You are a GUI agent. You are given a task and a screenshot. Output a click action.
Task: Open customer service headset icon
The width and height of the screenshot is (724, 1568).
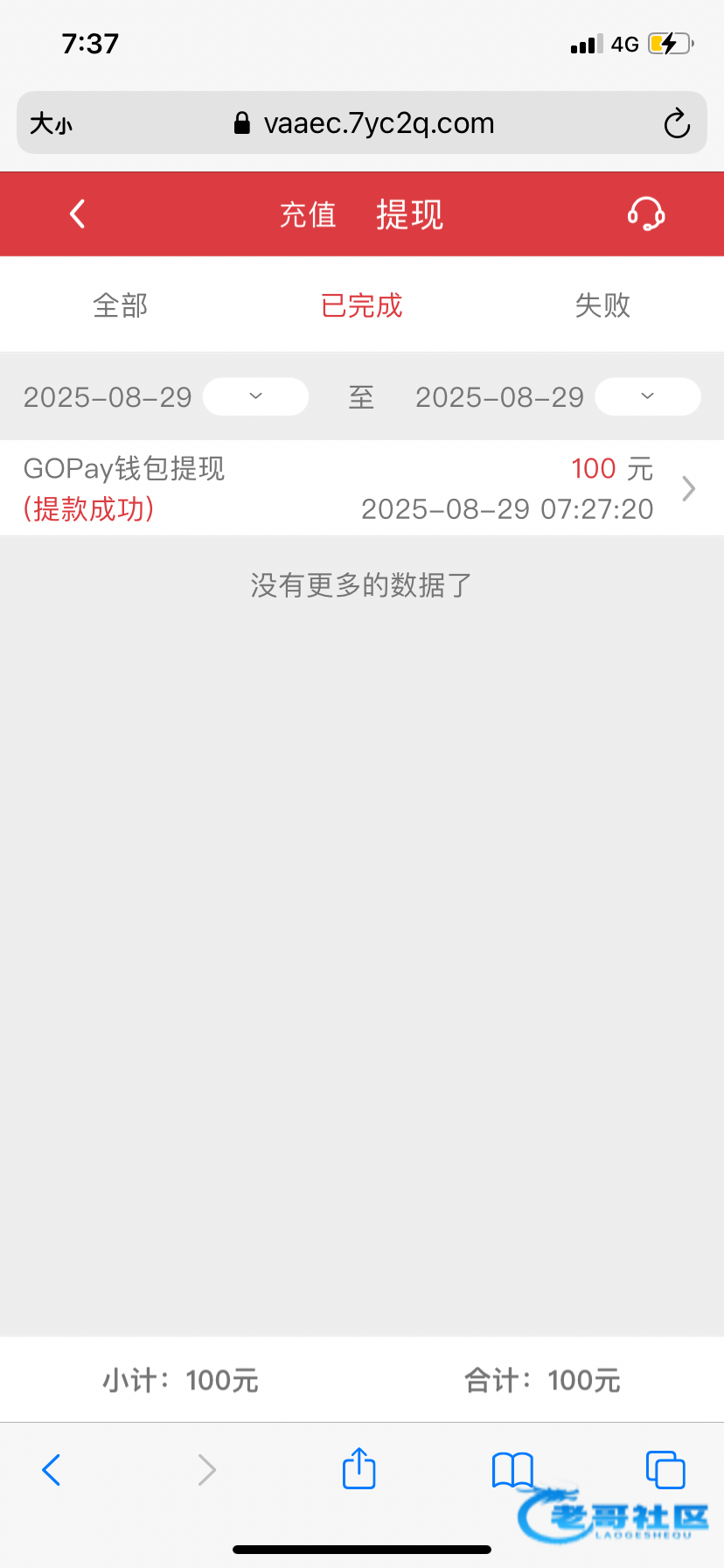(646, 213)
